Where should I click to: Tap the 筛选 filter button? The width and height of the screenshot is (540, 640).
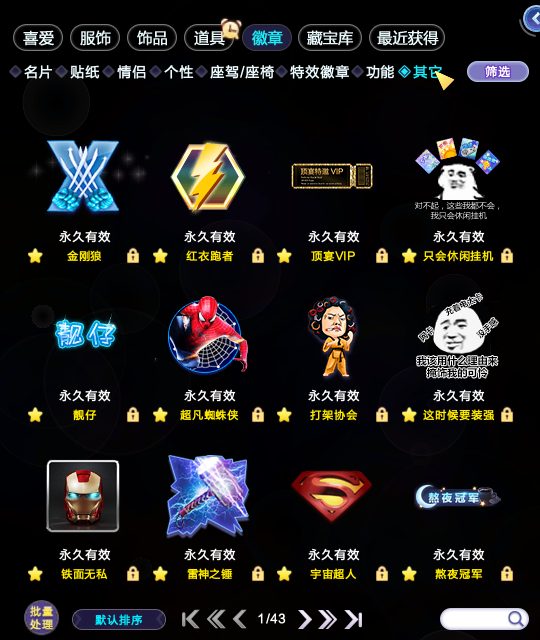tap(498, 72)
